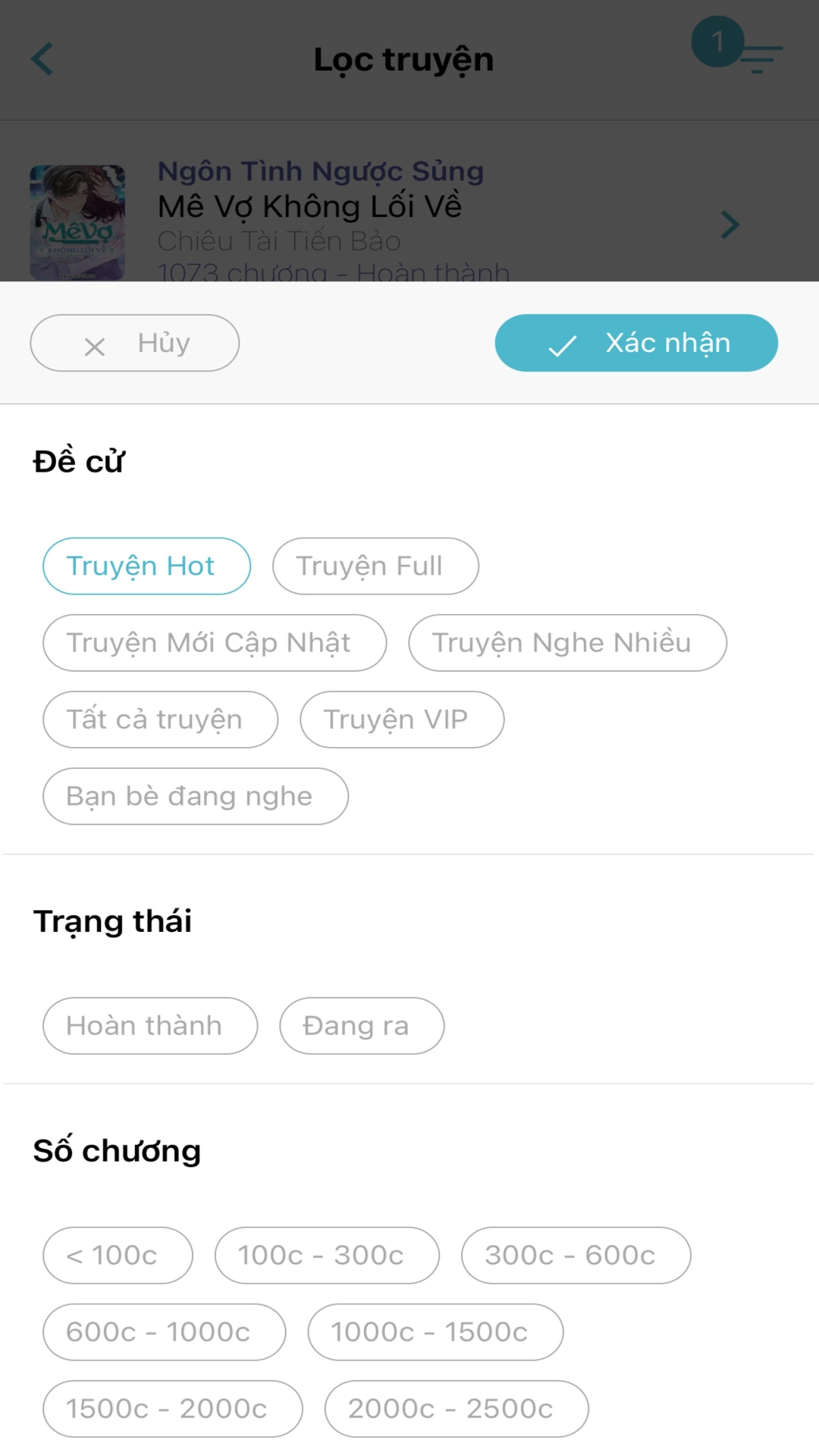Viewport: 819px width, 1456px height.
Task: Tap Hủy to cancel filtering
Action: click(135, 343)
